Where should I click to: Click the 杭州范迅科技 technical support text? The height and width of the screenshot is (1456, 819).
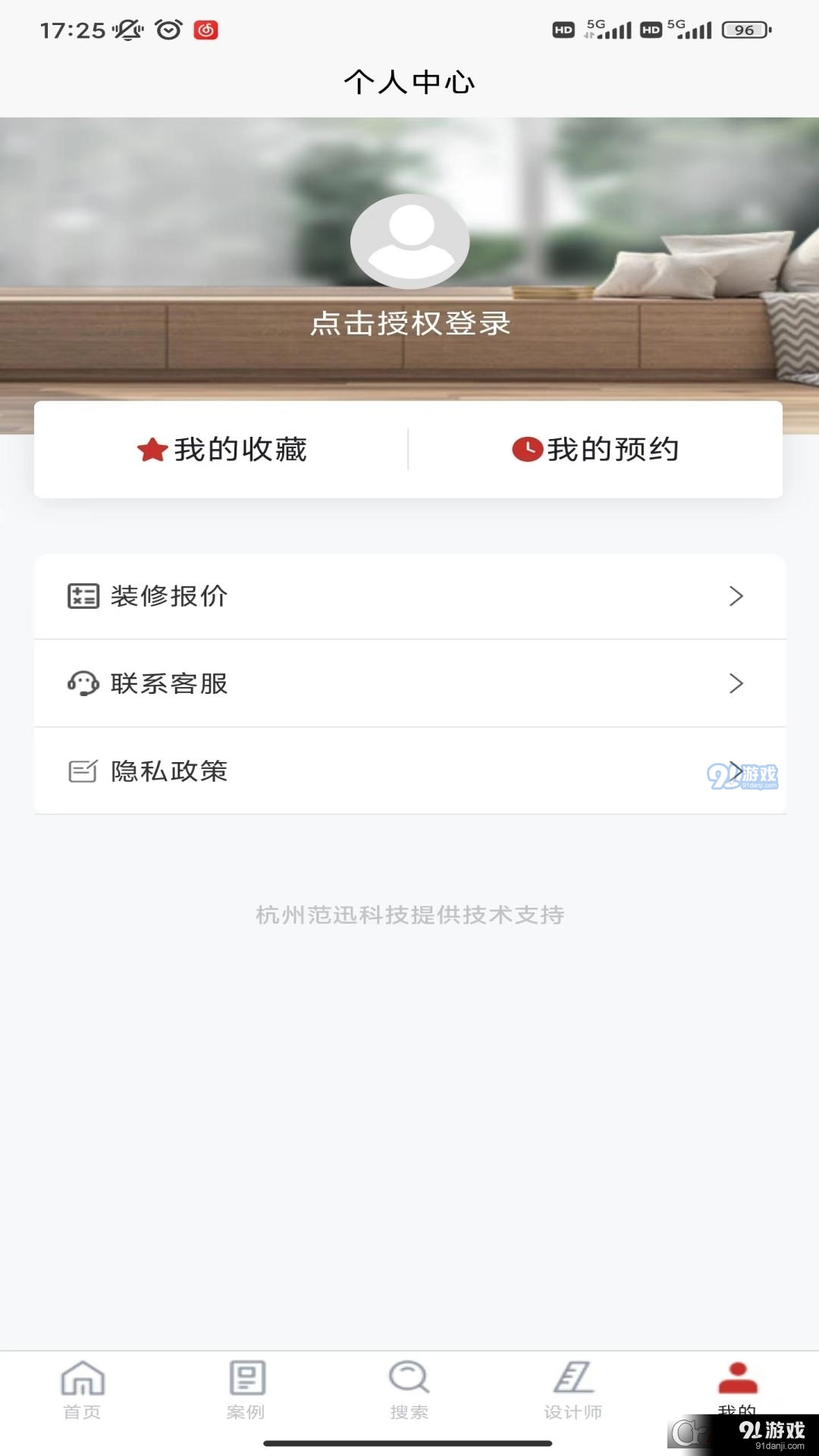point(409,915)
